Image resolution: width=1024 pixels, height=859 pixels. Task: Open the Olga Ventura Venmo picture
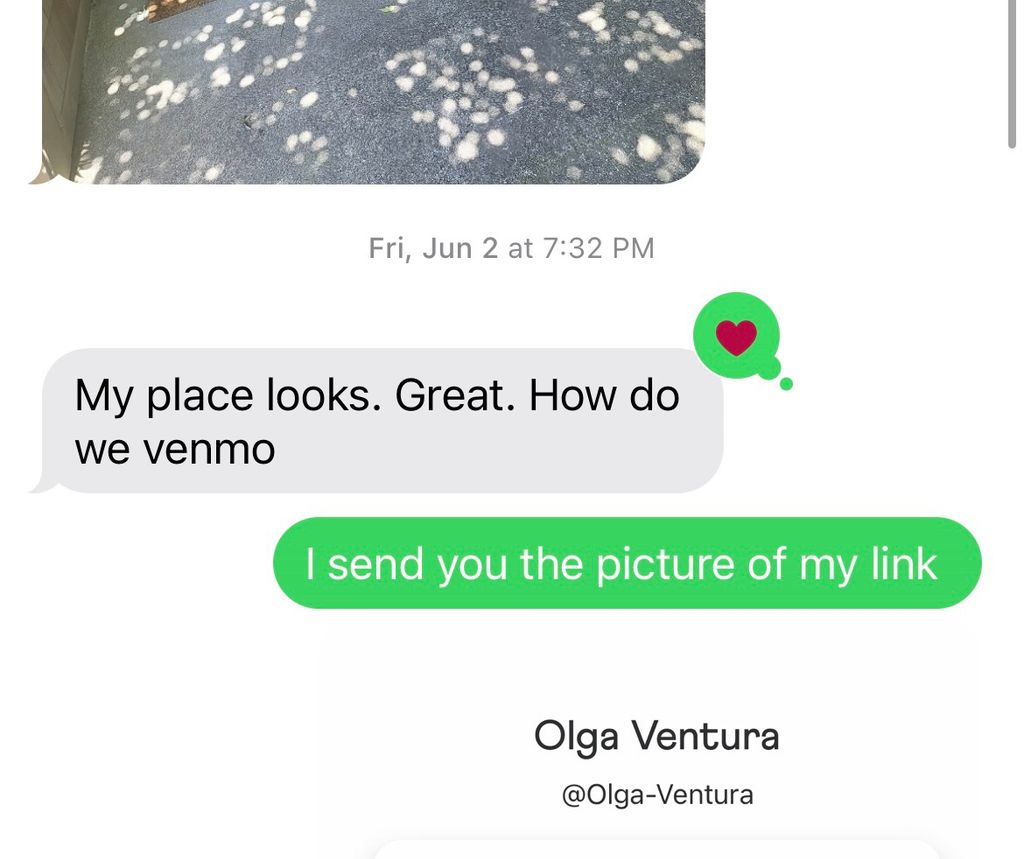point(655,760)
